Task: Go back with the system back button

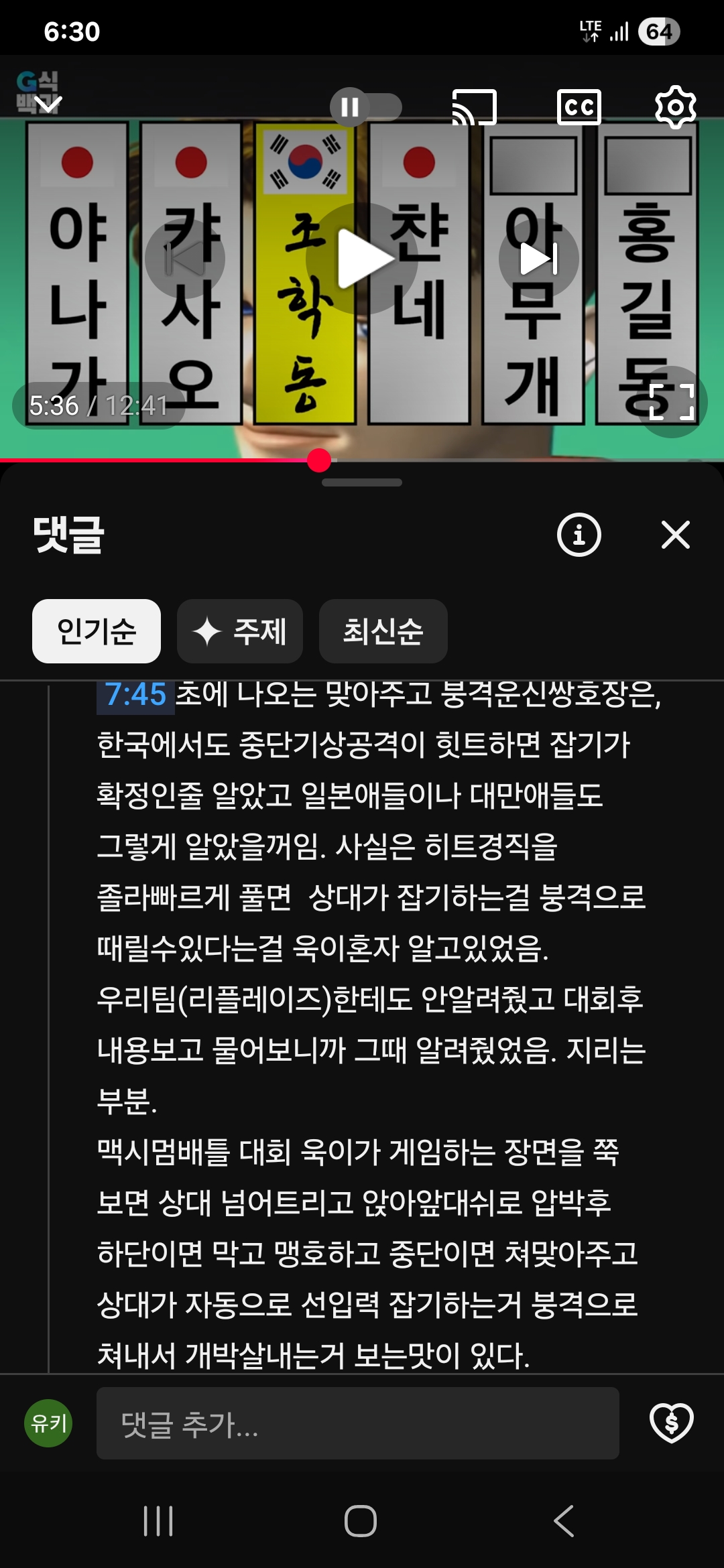Action: click(x=564, y=1520)
